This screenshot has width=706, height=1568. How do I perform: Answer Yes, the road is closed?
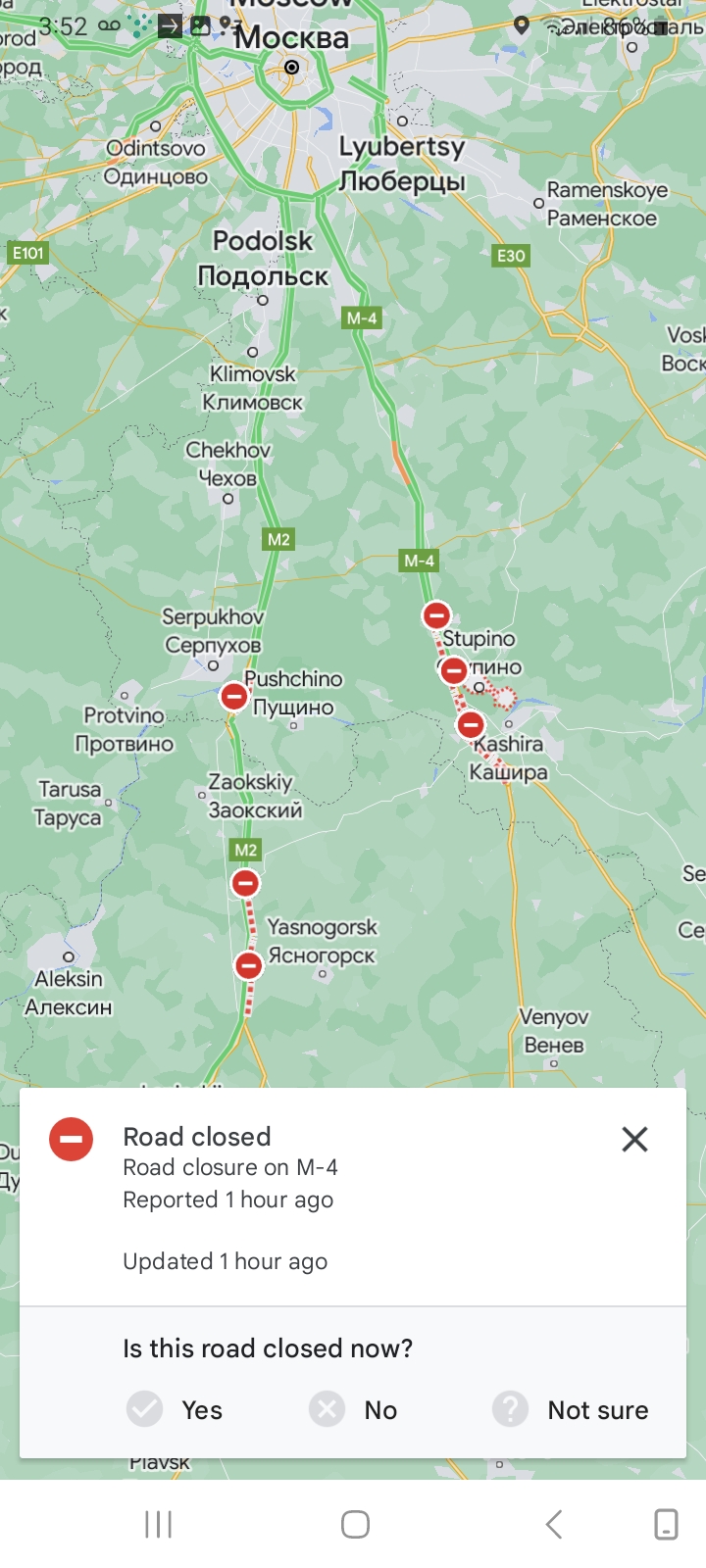pos(176,1410)
